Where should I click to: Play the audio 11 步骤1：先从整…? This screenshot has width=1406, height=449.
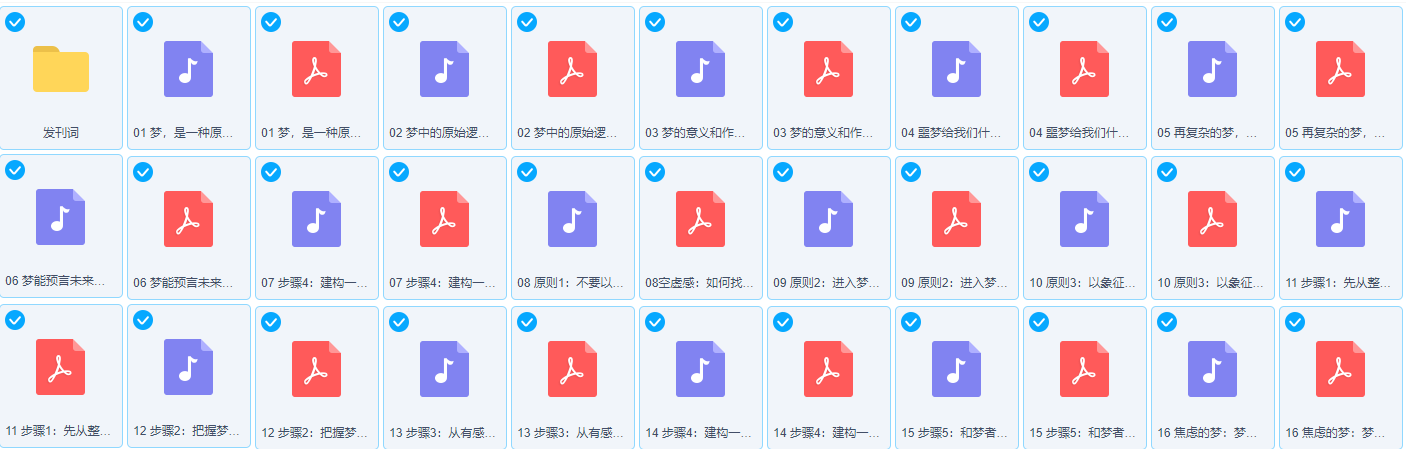coord(1341,220)
